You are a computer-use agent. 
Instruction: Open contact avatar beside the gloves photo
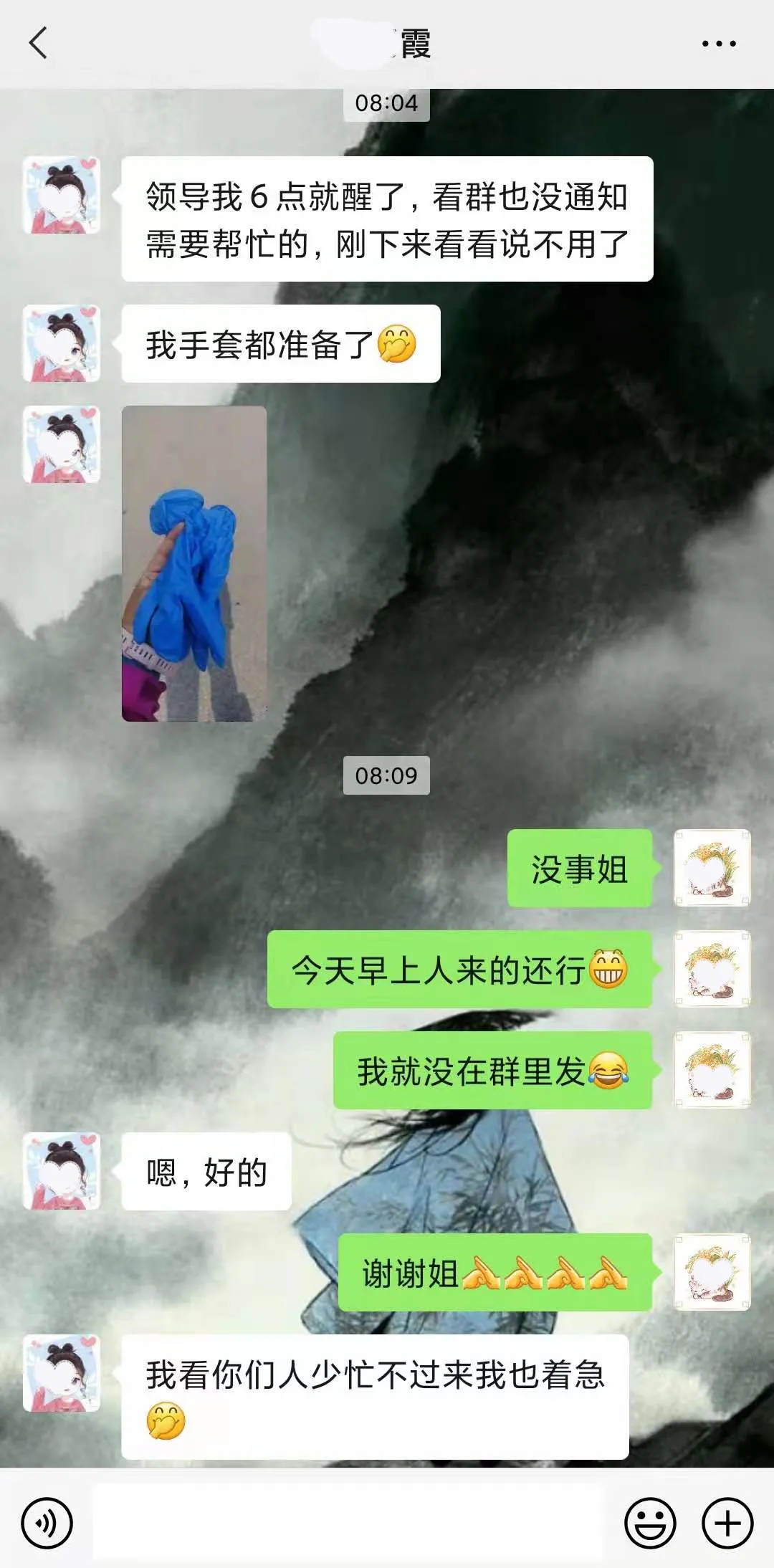point(62,444)
